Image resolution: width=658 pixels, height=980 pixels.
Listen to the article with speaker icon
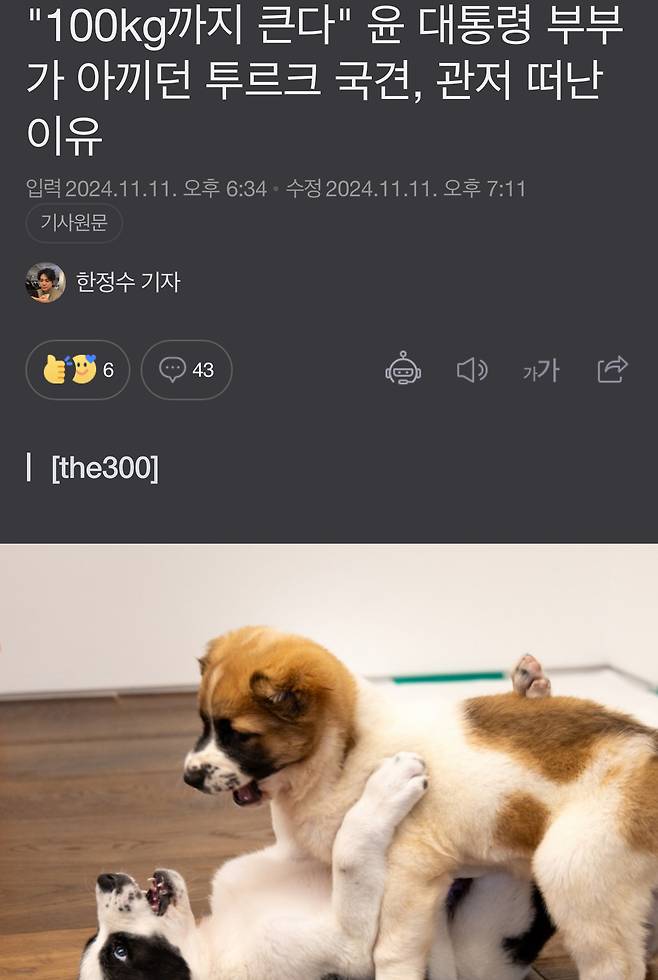click(471, 370)
